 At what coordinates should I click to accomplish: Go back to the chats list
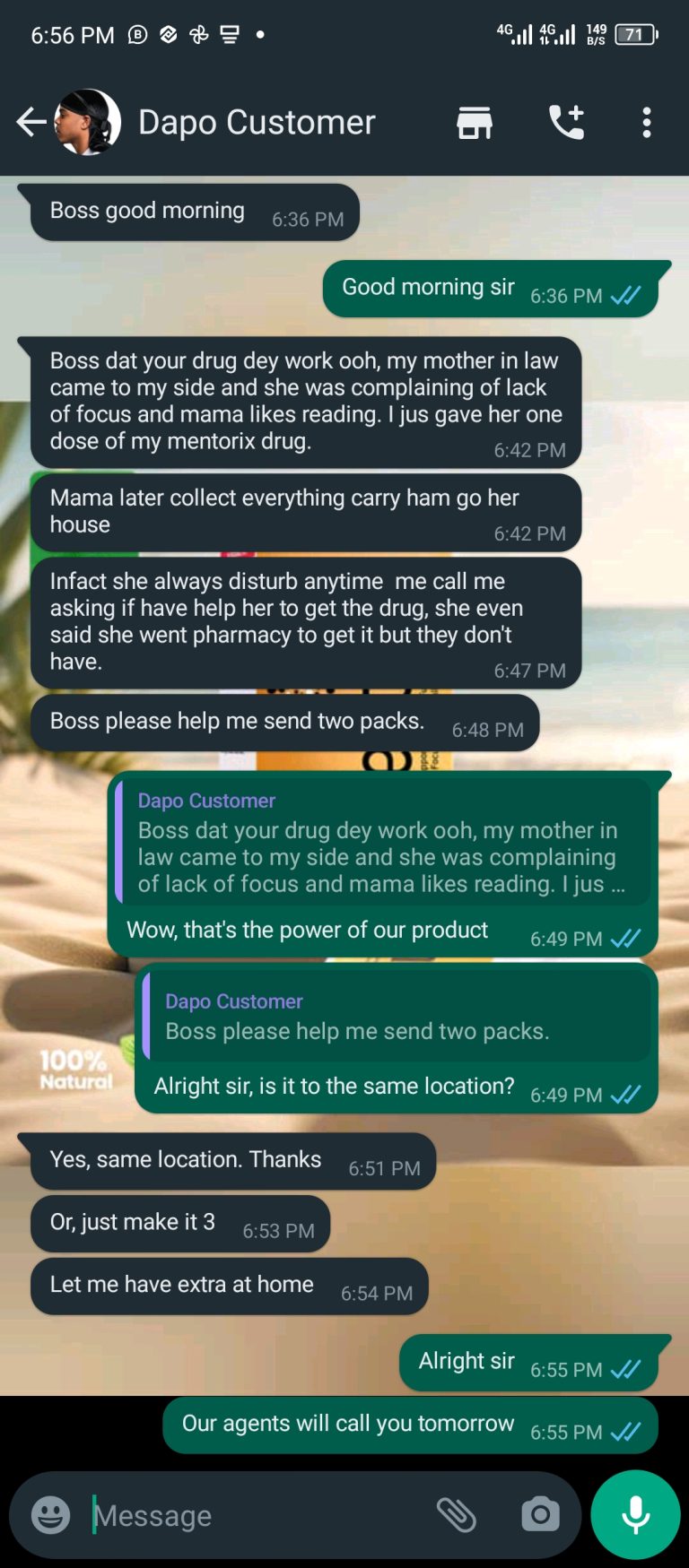[31, 122]
